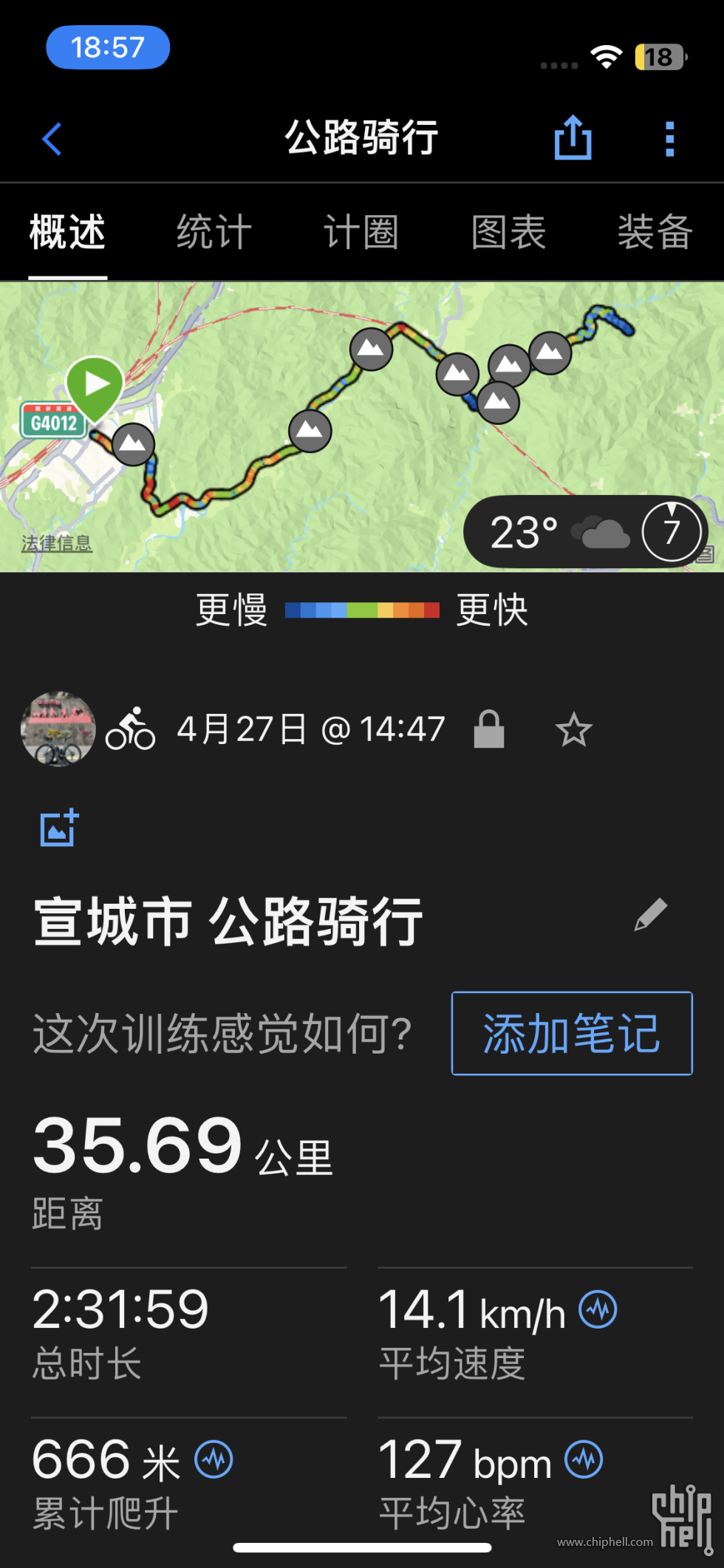Open insight icon next to 平均心率
Viewport: 724px width, 1568px height.
tap(584, 1459)
